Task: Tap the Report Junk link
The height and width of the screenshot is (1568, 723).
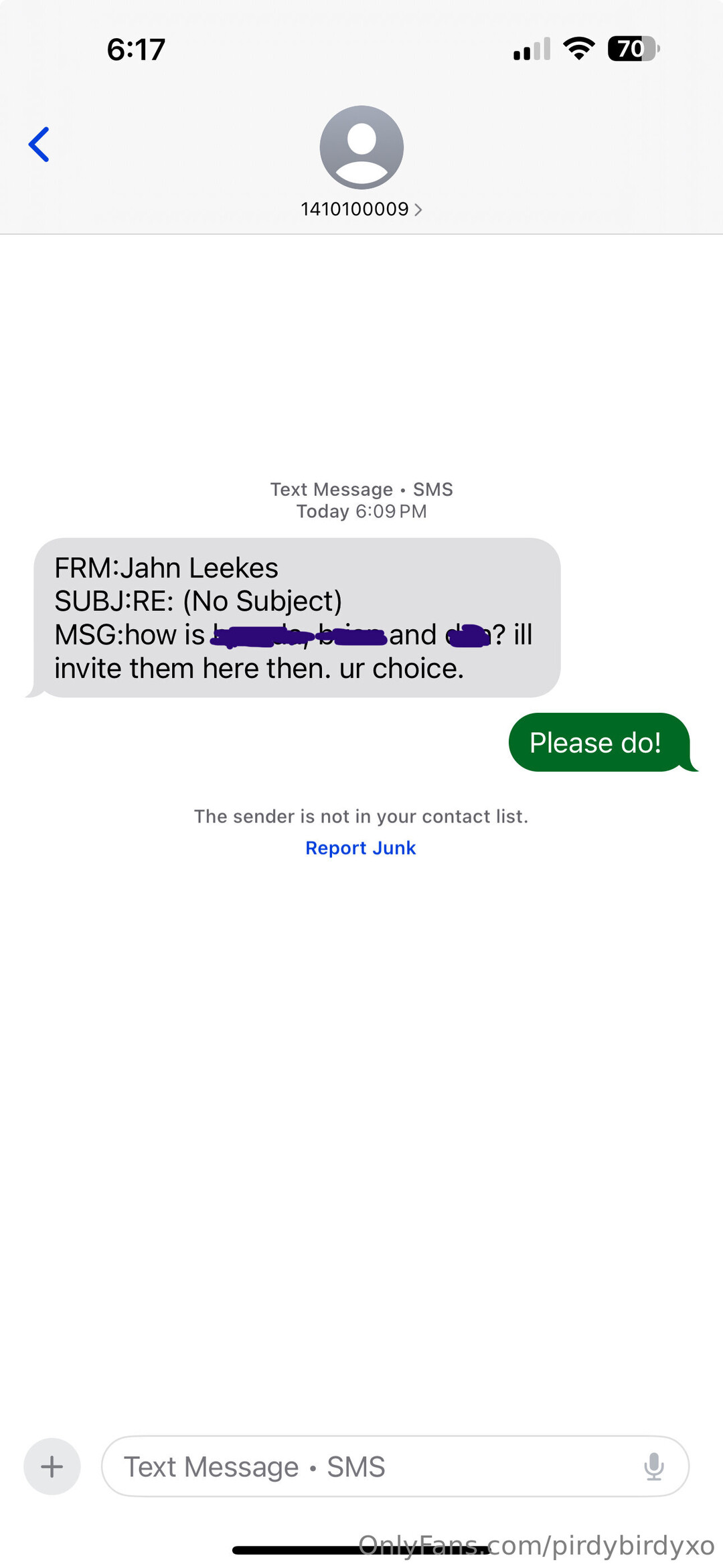Action: click(x=360, y=848)
